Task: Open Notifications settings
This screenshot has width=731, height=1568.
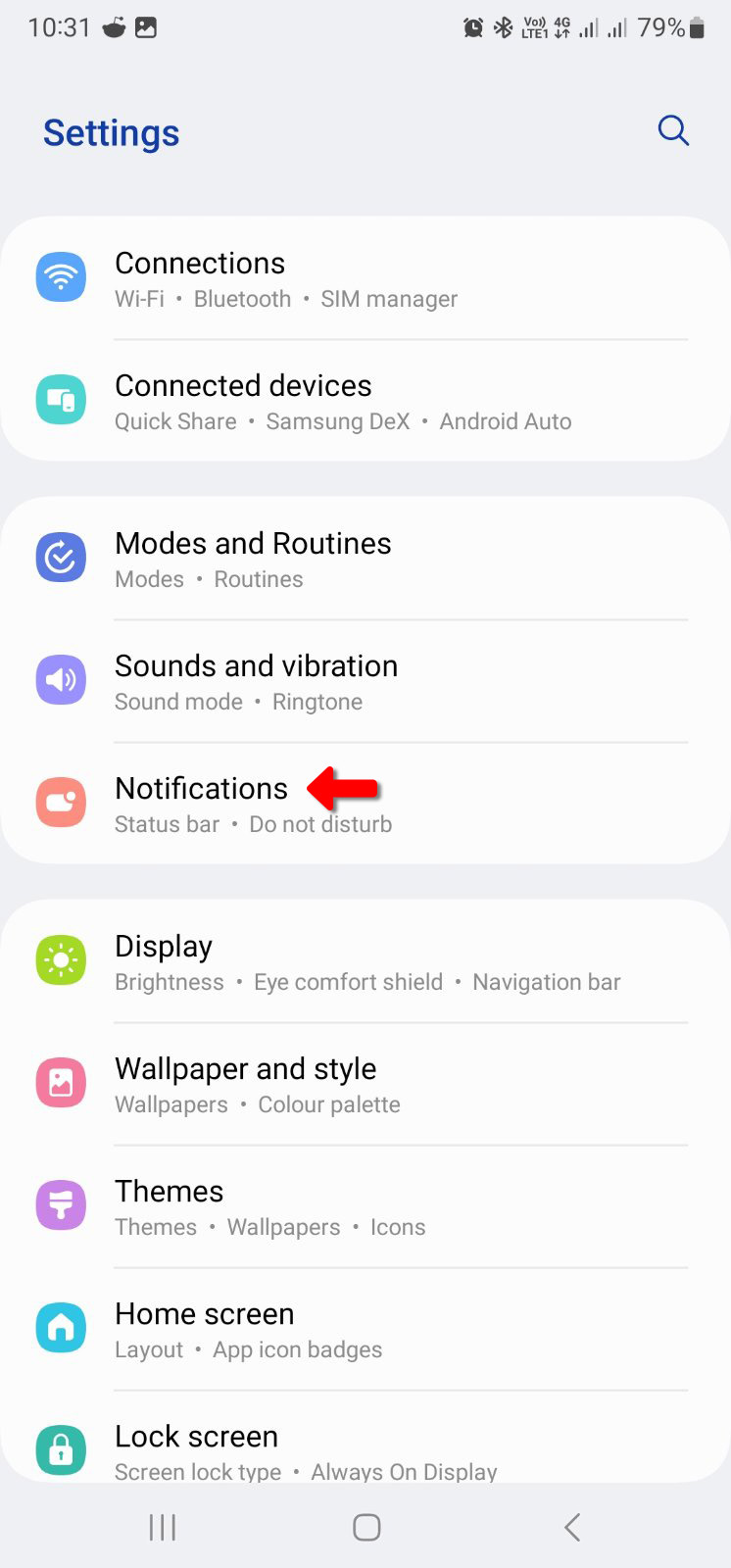Action: coord(201,804)
